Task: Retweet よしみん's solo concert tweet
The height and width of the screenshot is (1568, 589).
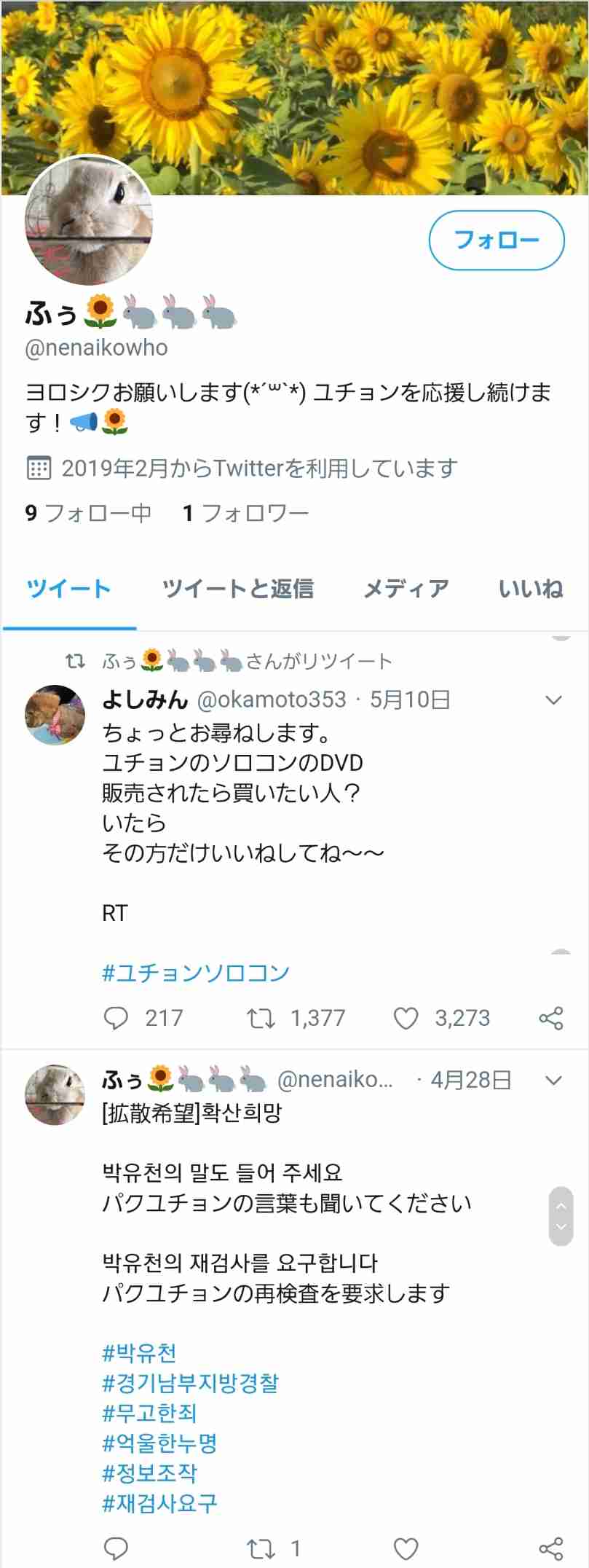Action: tap(262, 1018)
